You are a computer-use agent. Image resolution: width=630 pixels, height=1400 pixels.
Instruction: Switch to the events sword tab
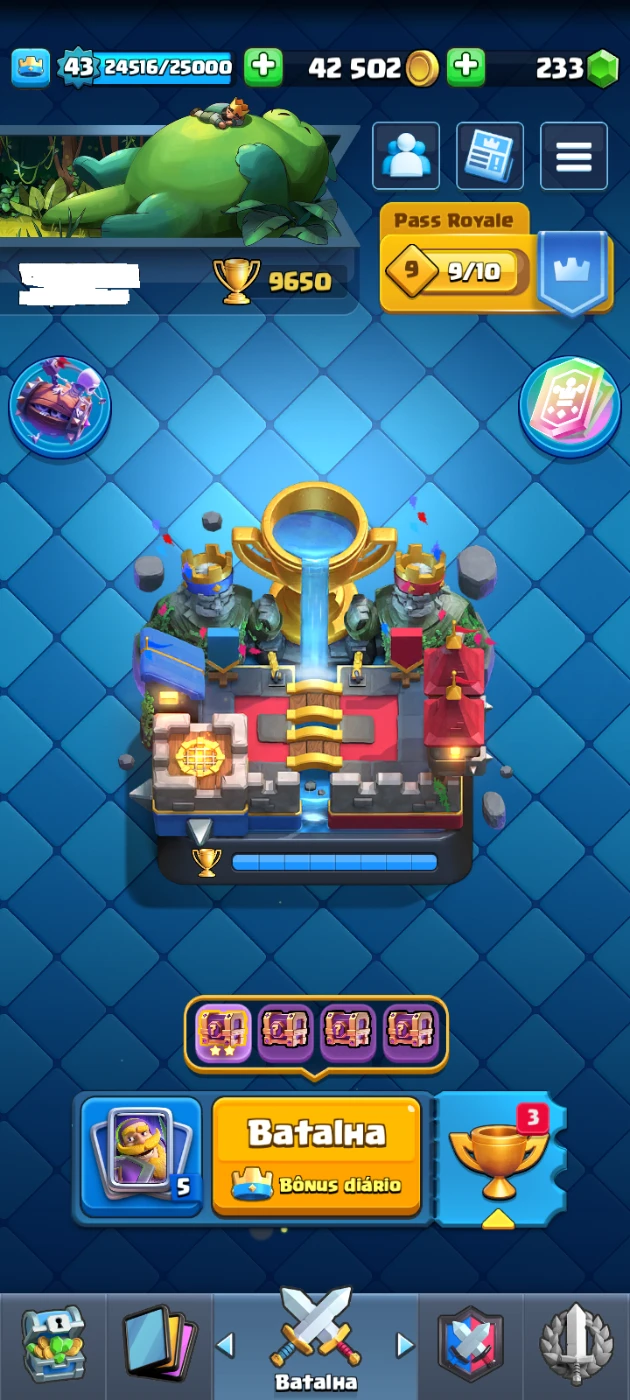[577, 1345]
